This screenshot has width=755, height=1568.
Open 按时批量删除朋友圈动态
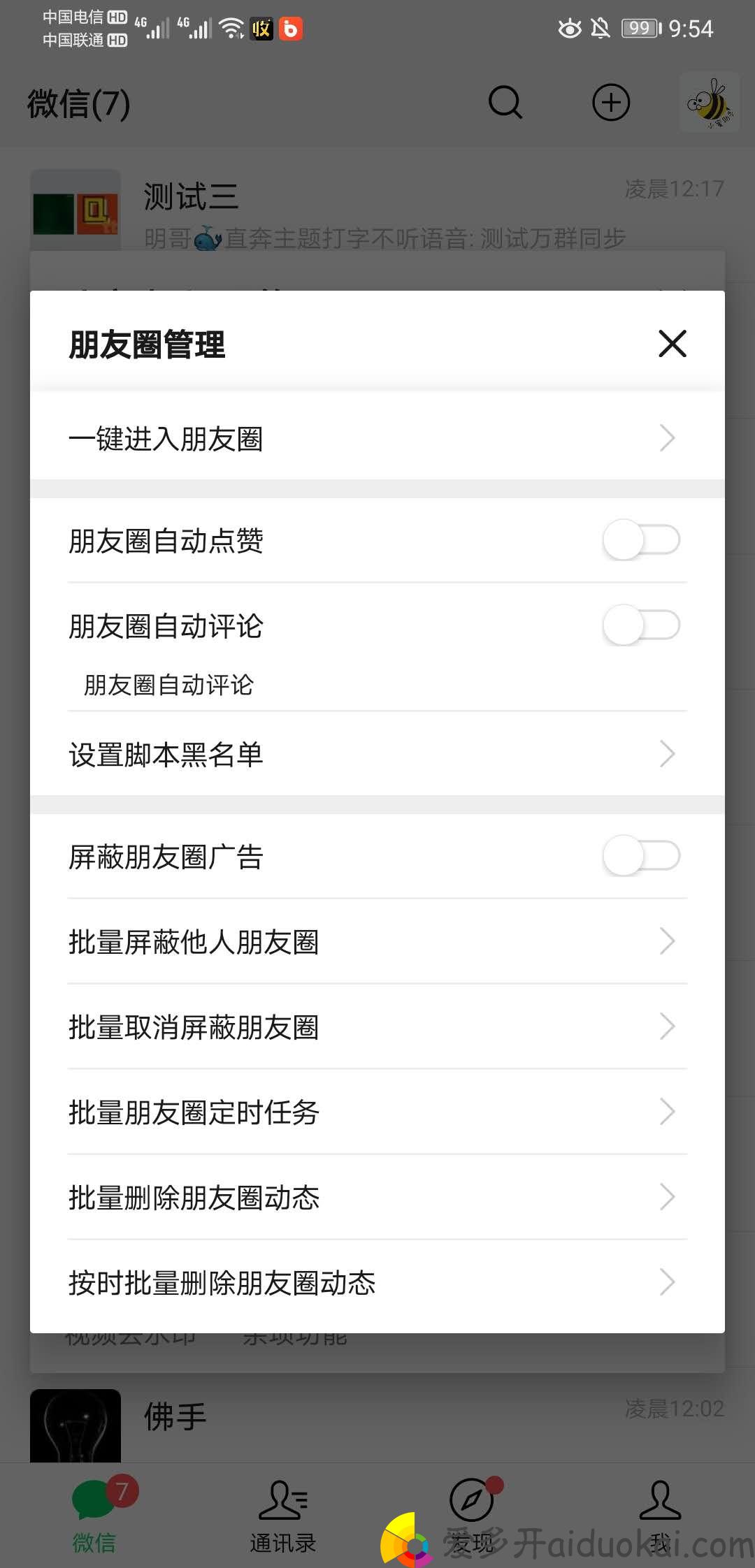377,1283
